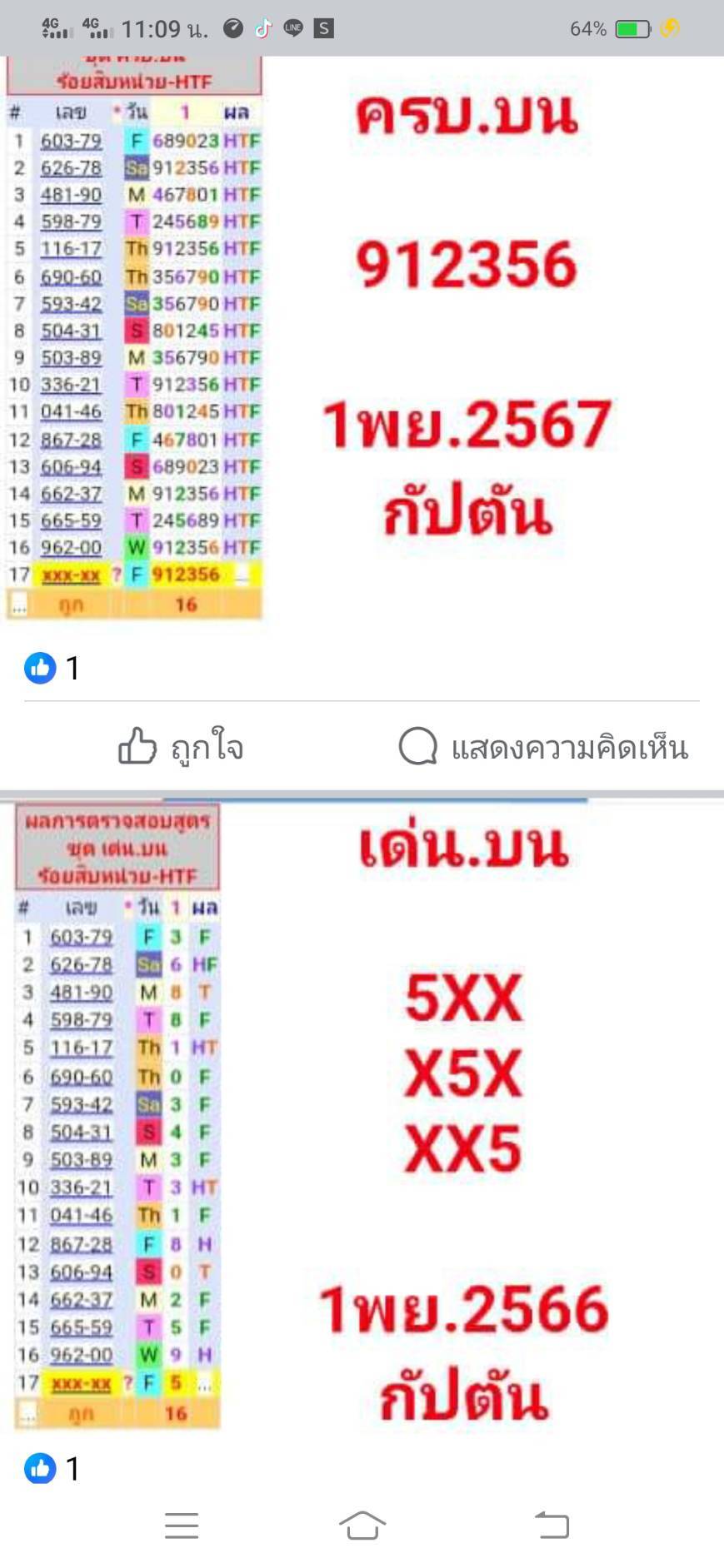Open comments via แสดงความคิดเห็น button
724x1568 pixels.
click(x=543, y=747)
